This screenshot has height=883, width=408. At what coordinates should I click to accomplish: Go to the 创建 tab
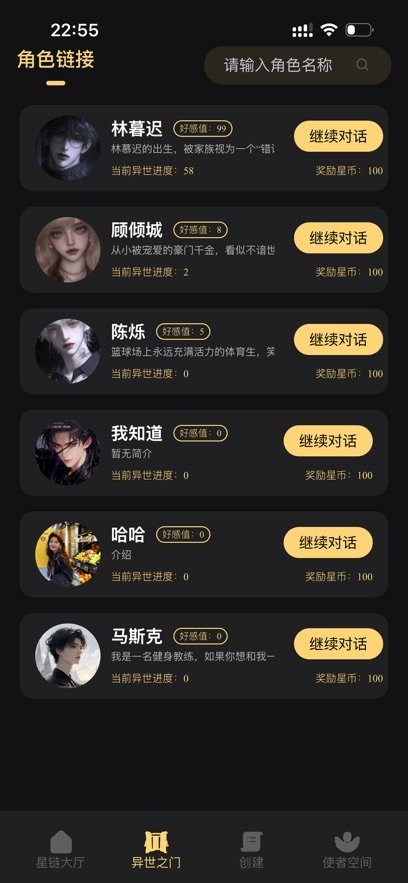point(252,849)
